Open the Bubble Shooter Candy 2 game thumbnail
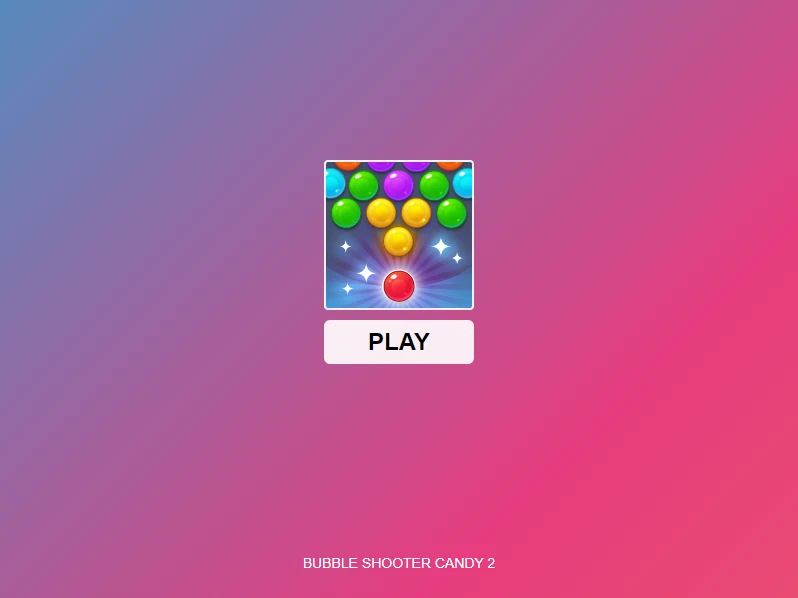Image resolution: width=798 pixels, height=598 pixels. click(x=398, y=235)
